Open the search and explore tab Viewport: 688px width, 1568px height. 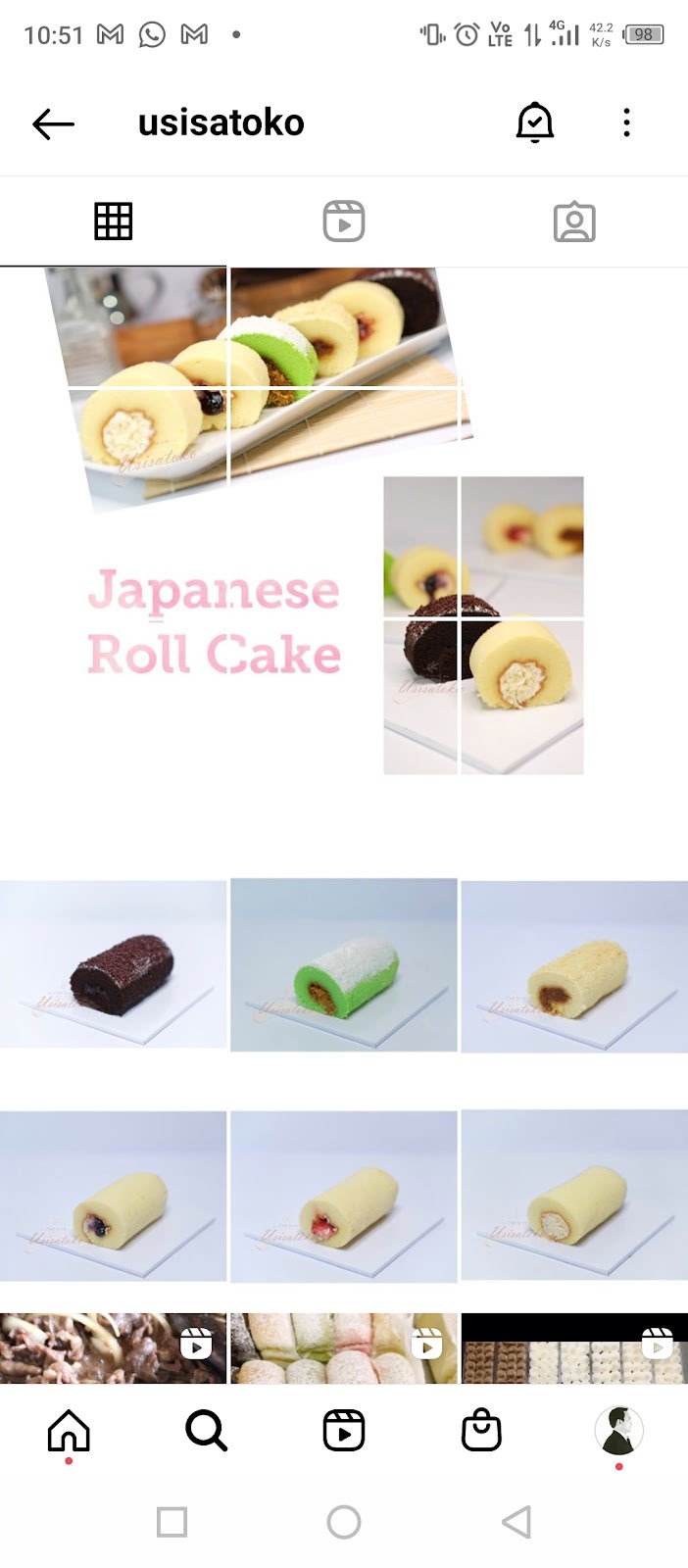coord(206,1431)
